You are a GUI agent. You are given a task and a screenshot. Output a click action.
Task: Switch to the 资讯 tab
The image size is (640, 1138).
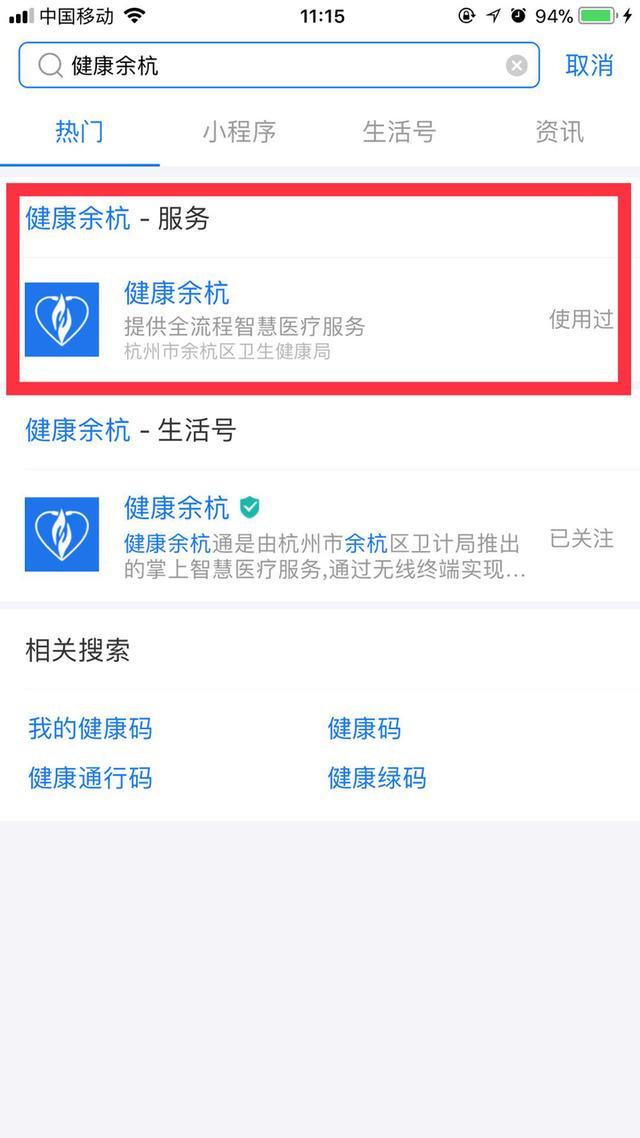tap(559, 132)
